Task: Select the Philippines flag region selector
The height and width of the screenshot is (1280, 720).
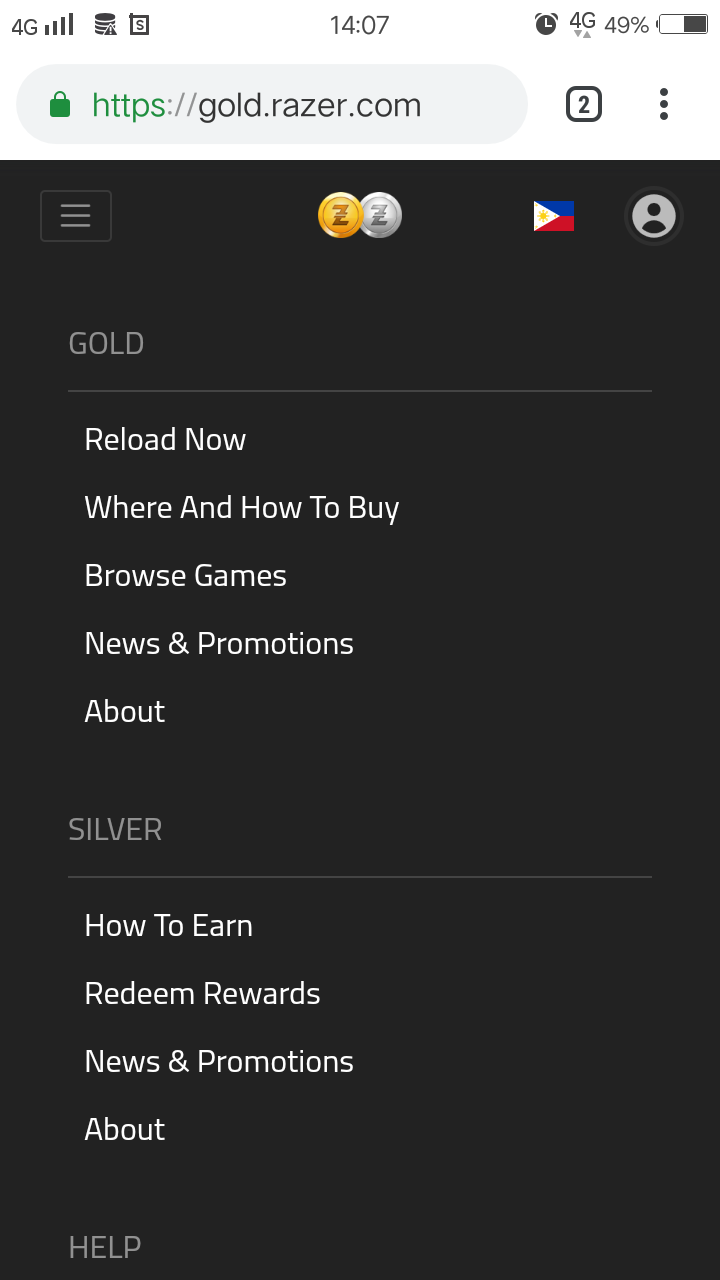Action: [x=553, y=214]
